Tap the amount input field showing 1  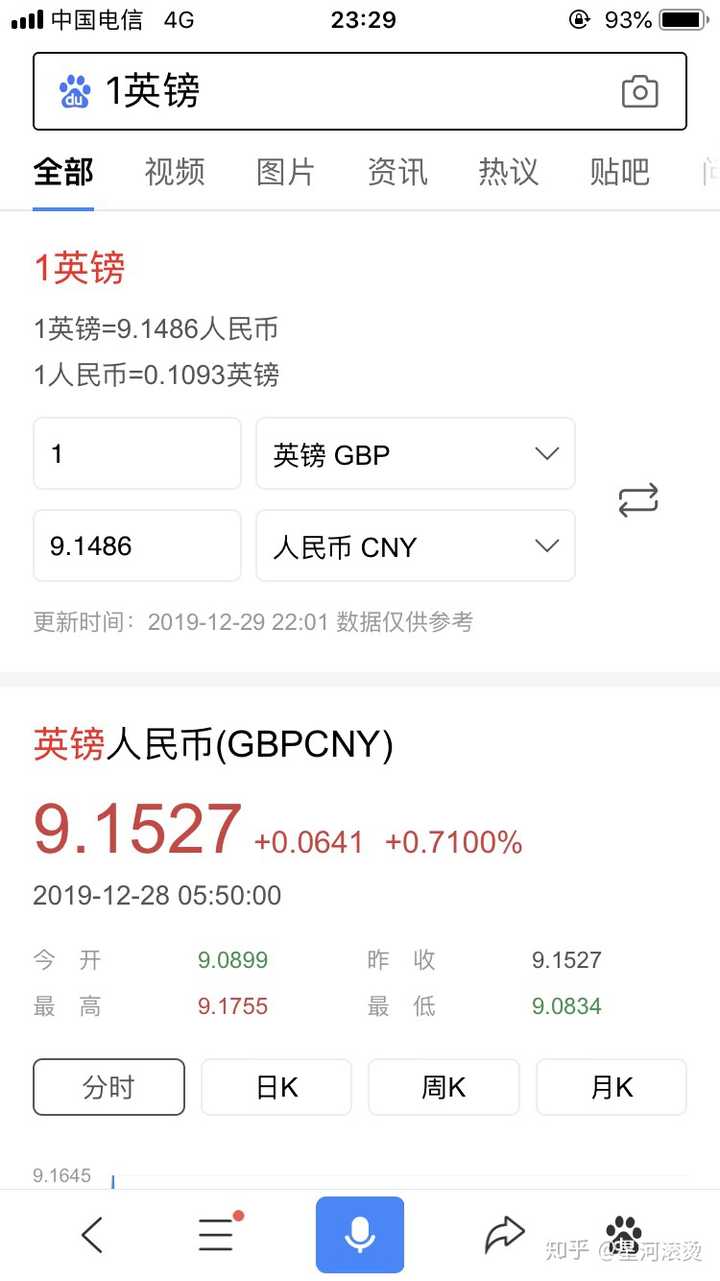[137, 454]
